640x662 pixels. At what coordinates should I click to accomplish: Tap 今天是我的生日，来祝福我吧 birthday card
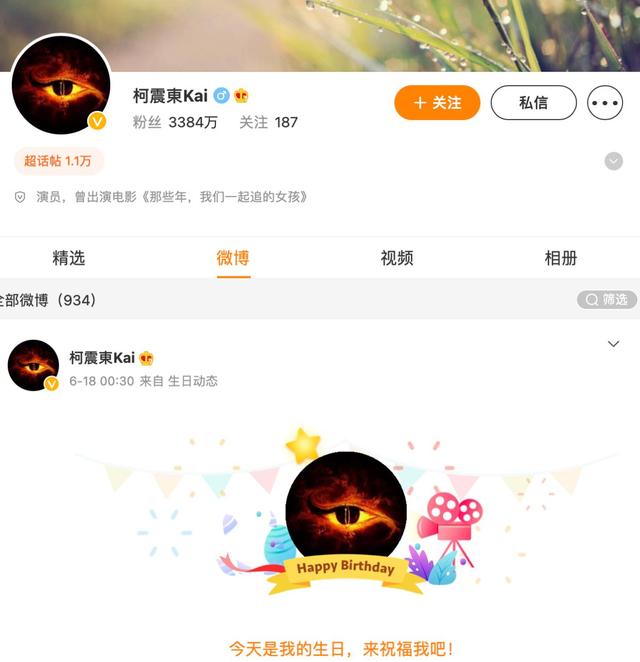(341, 648)
